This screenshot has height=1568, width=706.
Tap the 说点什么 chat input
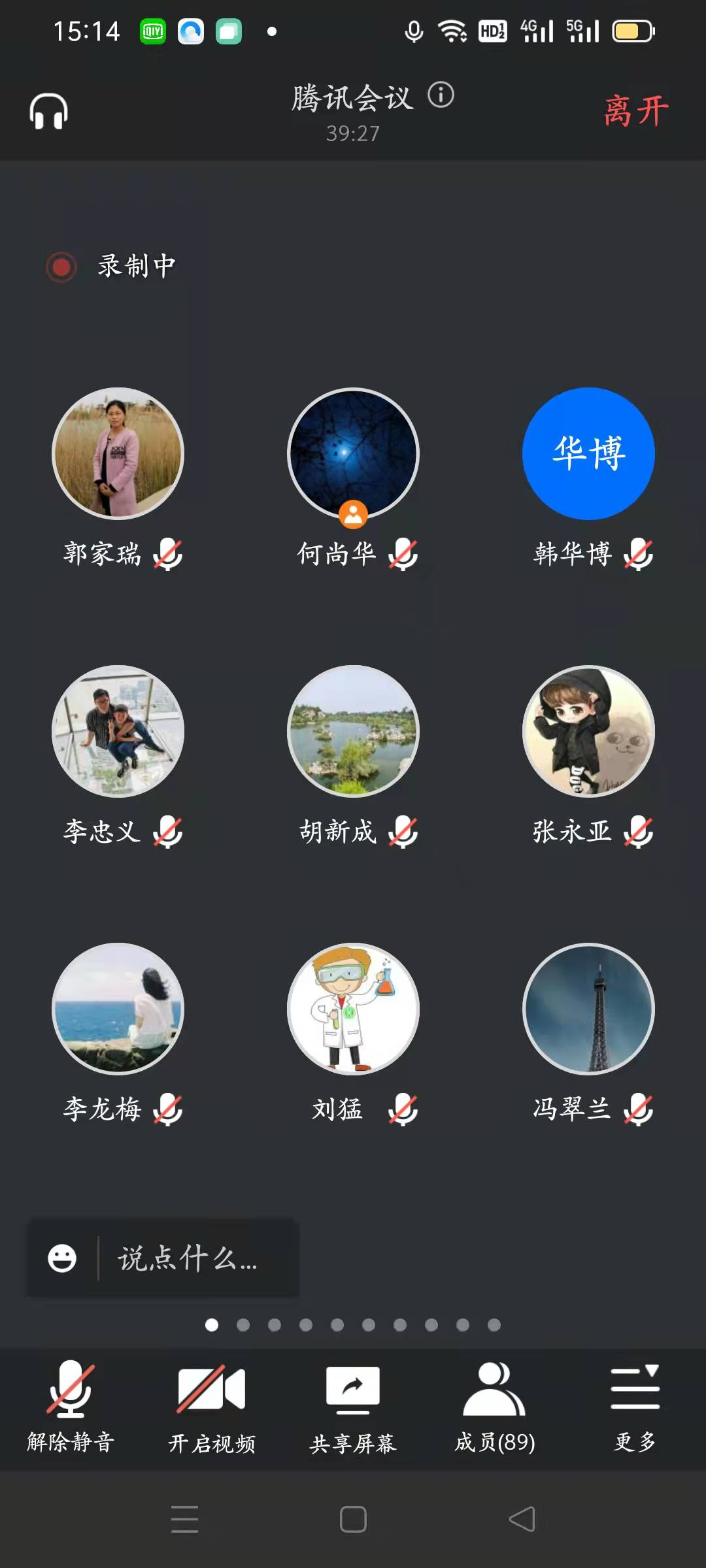point(190,1258)
